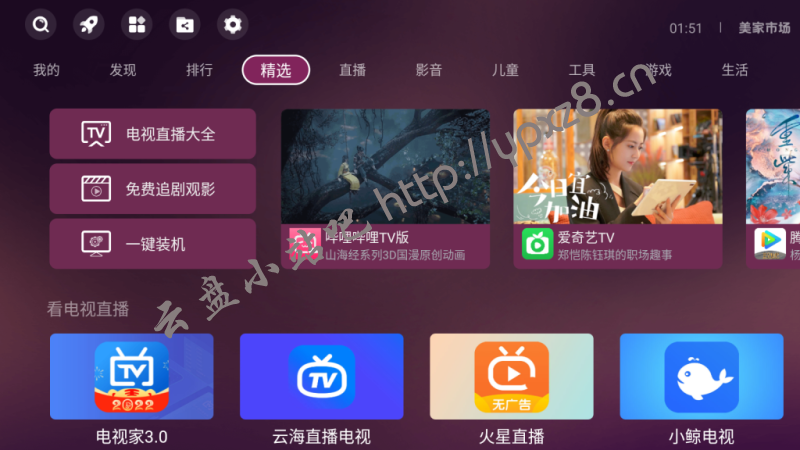Open the settings gear icon
Image resolution: width=800 pixels, height=450 pixels.
click(233, 25)
